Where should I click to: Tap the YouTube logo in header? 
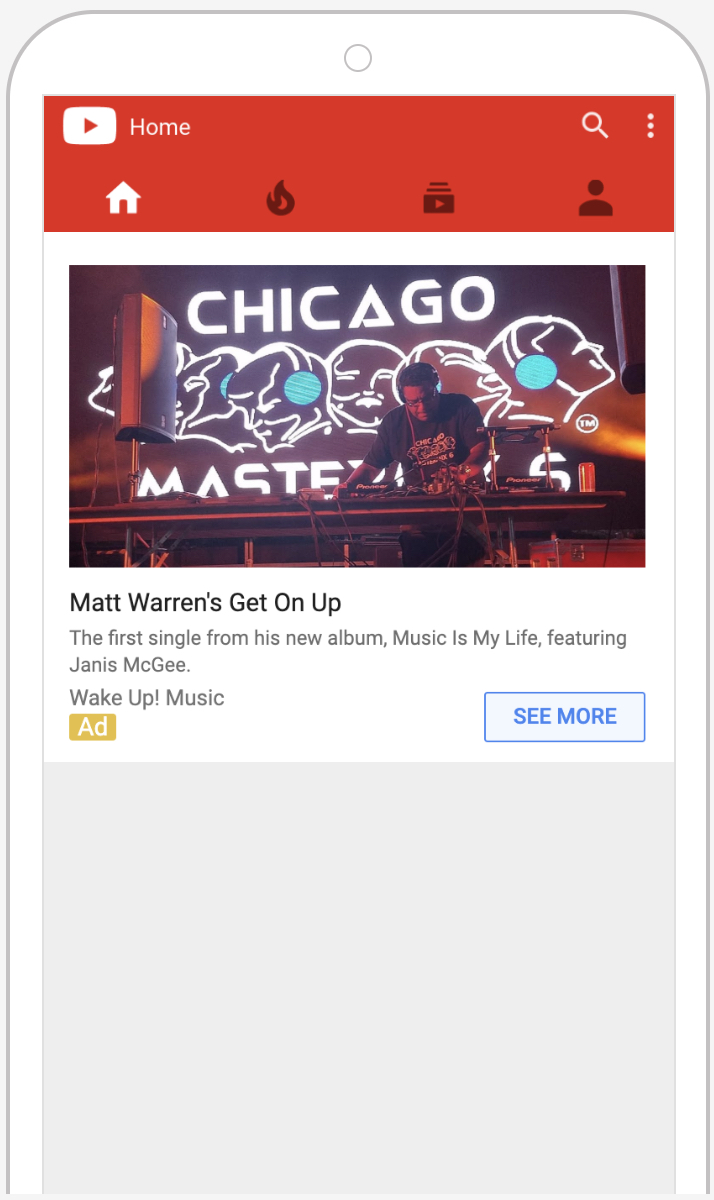(90, 126)
